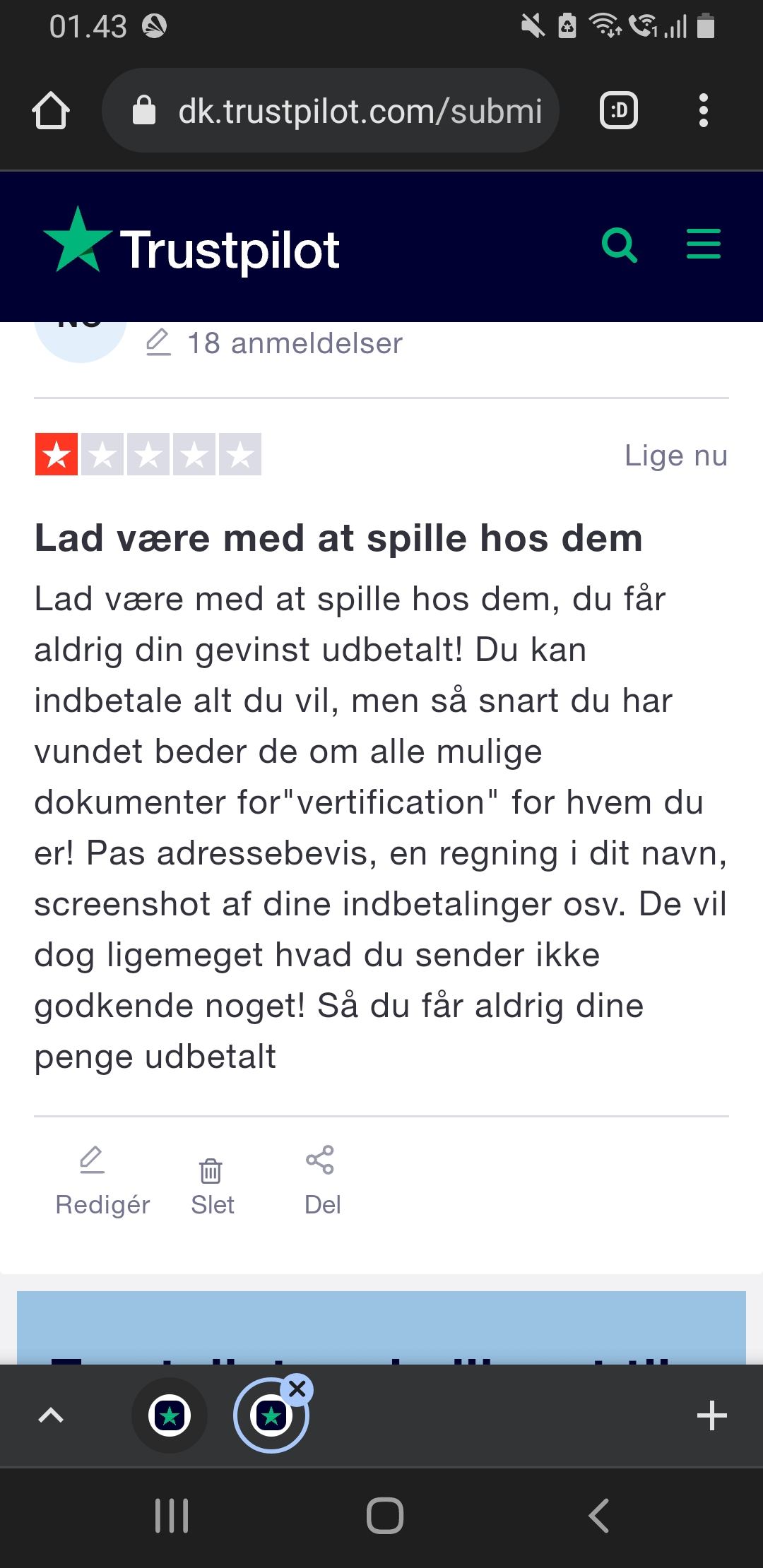Viewport: 763px width, 1568px height.
Task: Open the Trustpilot search
Action: (620, 245)
